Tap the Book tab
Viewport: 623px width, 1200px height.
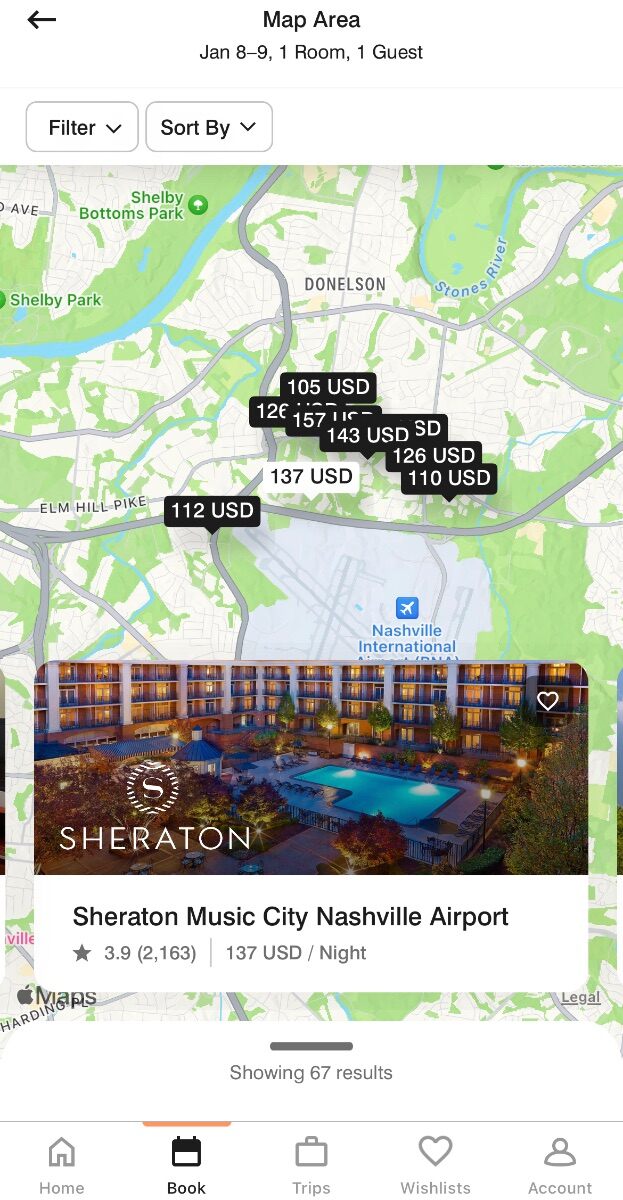point(187,1165)
